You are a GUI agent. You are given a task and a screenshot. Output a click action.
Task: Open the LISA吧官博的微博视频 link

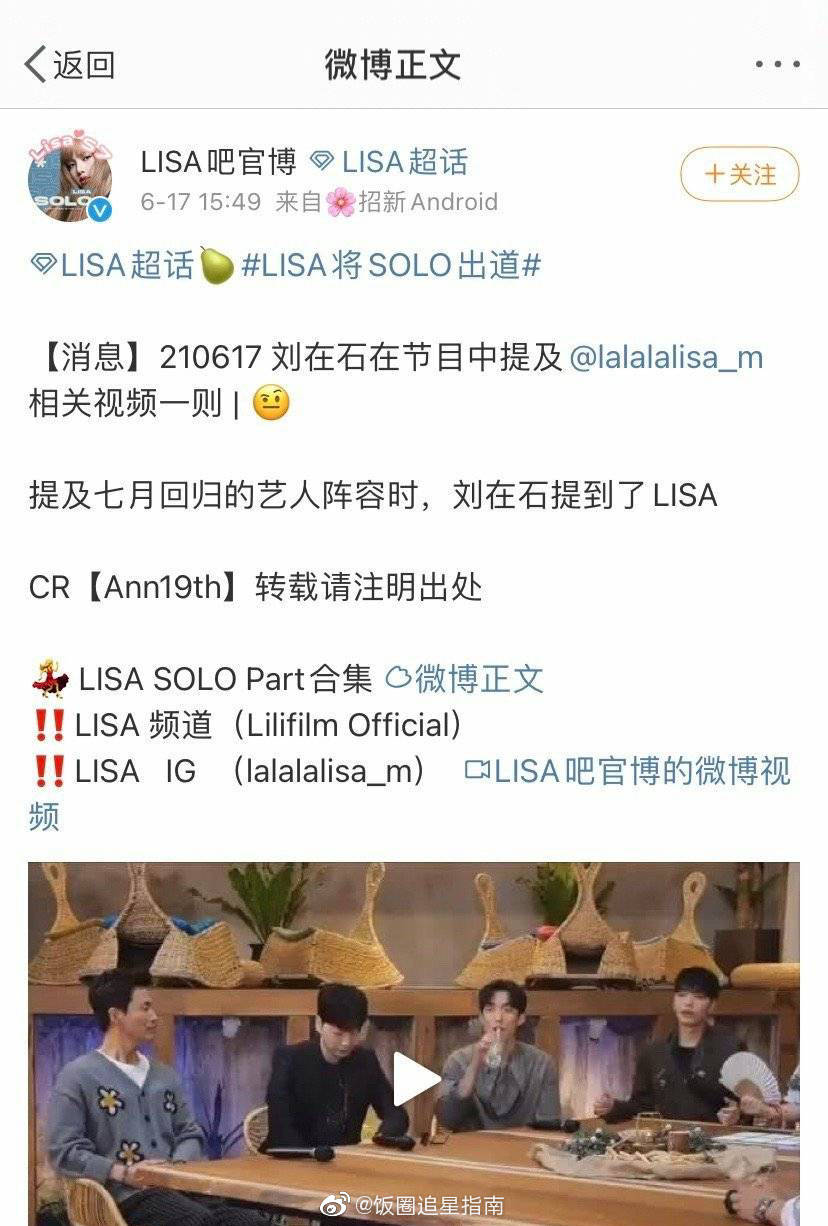(628, 771)
